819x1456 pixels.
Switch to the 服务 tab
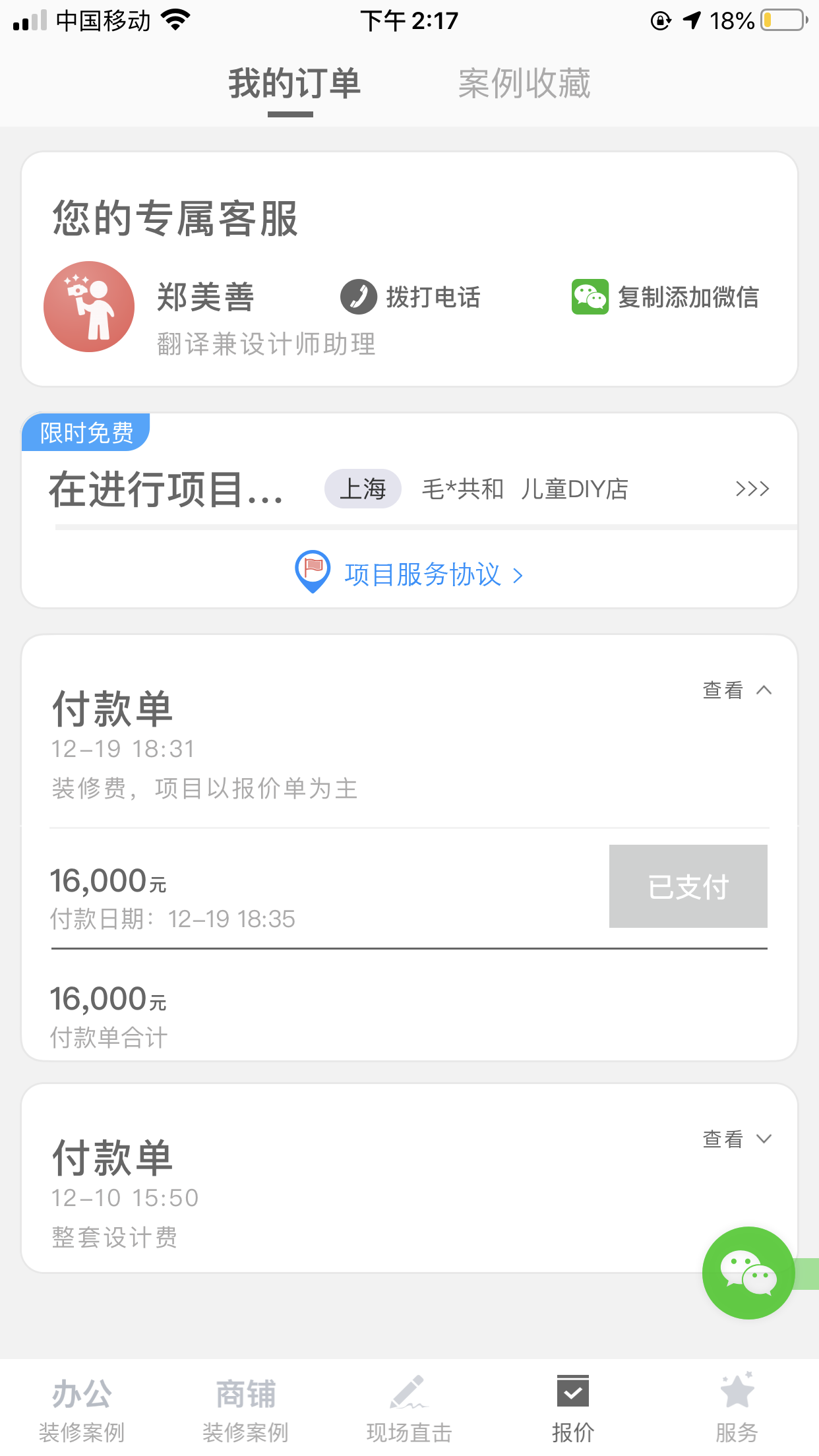pyautogui.click(x=737, y=1409)
